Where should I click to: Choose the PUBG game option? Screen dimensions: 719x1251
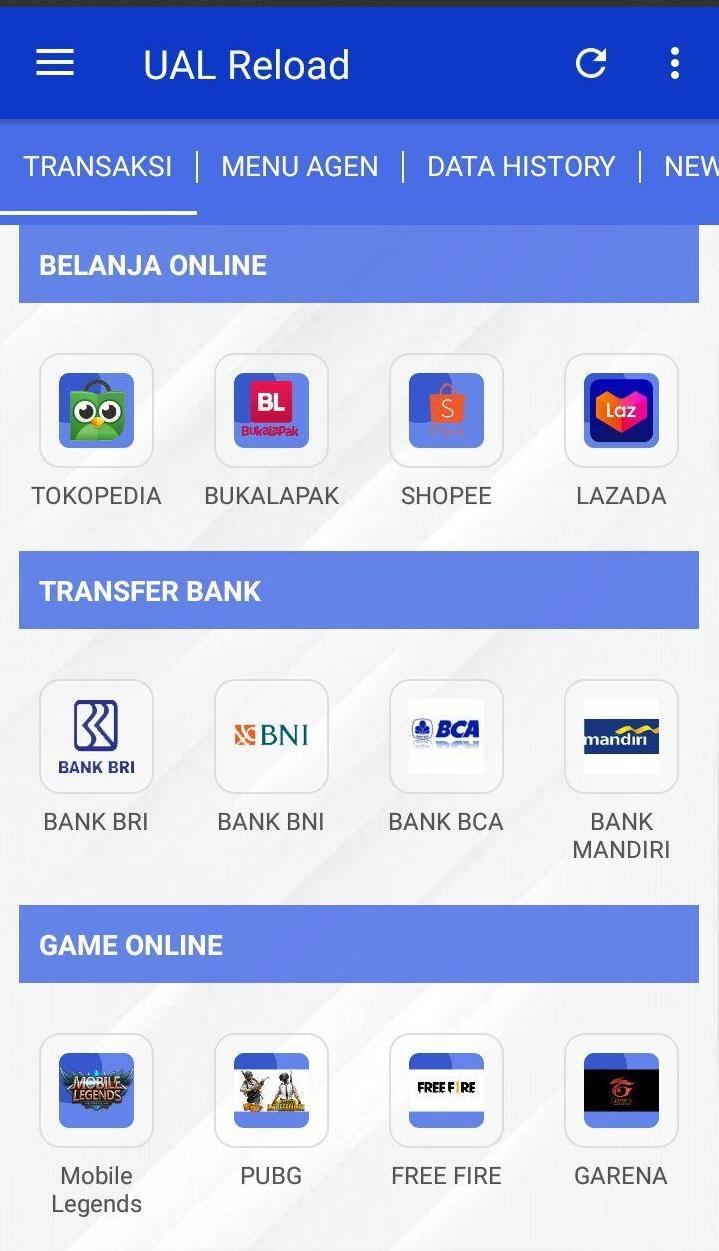(271, 1091)
